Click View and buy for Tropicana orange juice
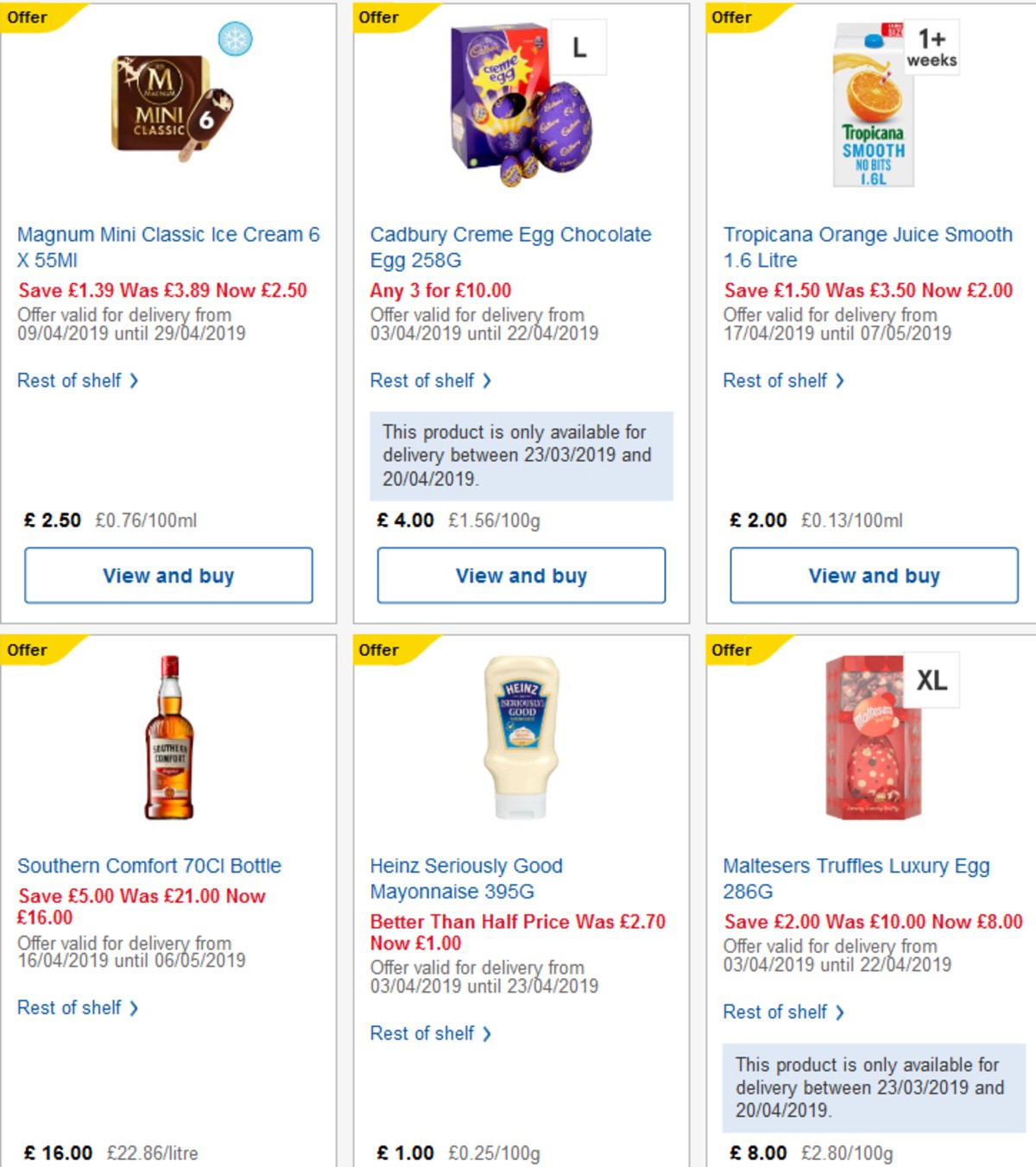 point(874,576)
